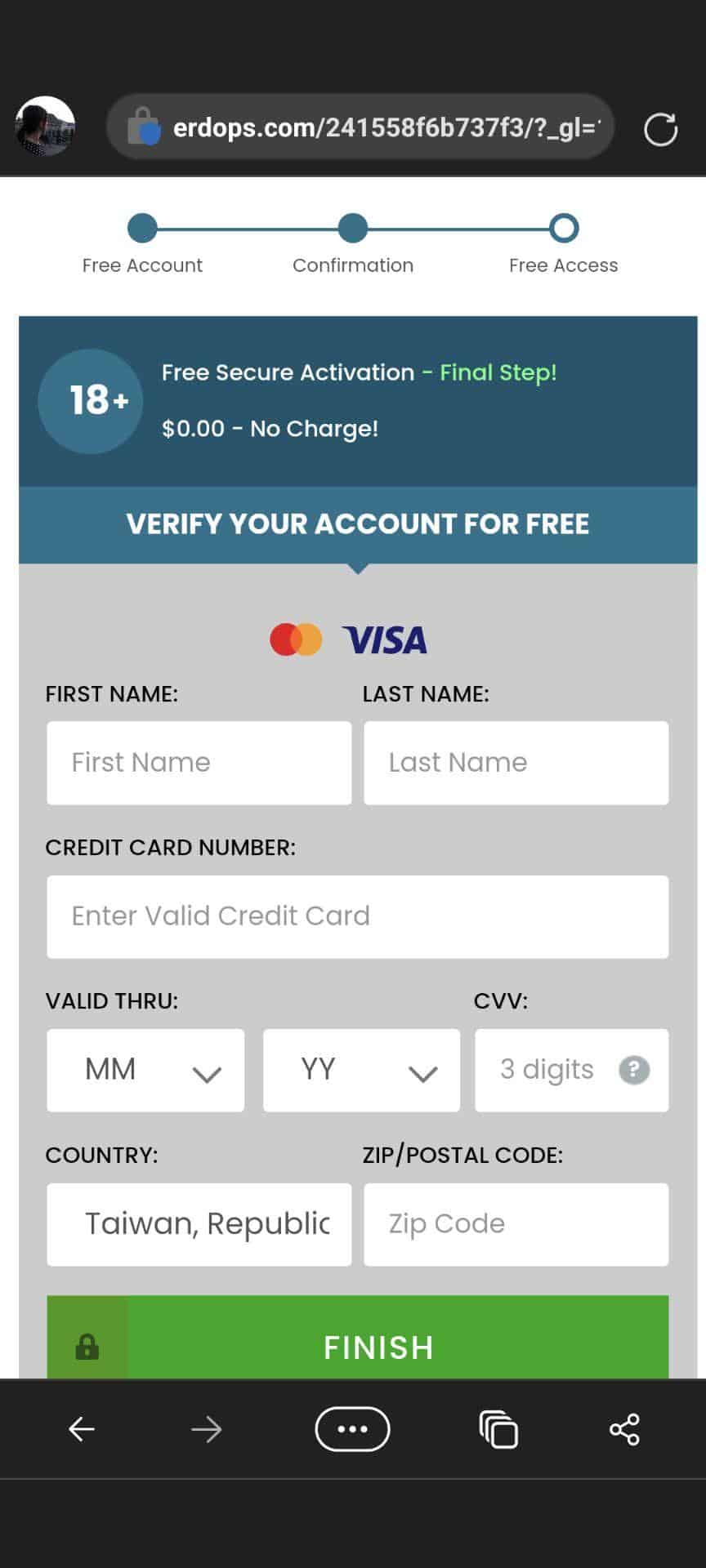Tap the Zip Code field
The height and width of the screenshot is (1568, 706).
pyautogui.click(x=516, y=1224)
